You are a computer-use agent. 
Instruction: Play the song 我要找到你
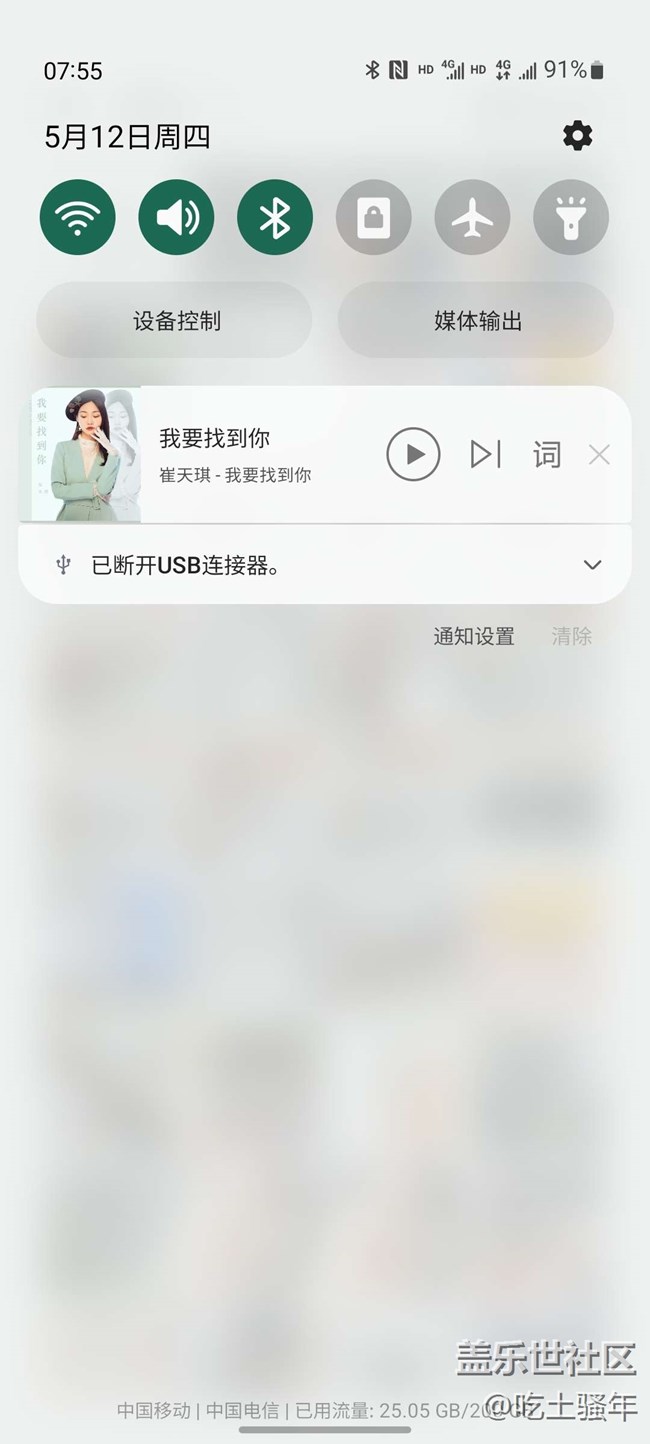click(x=413, y=454)
